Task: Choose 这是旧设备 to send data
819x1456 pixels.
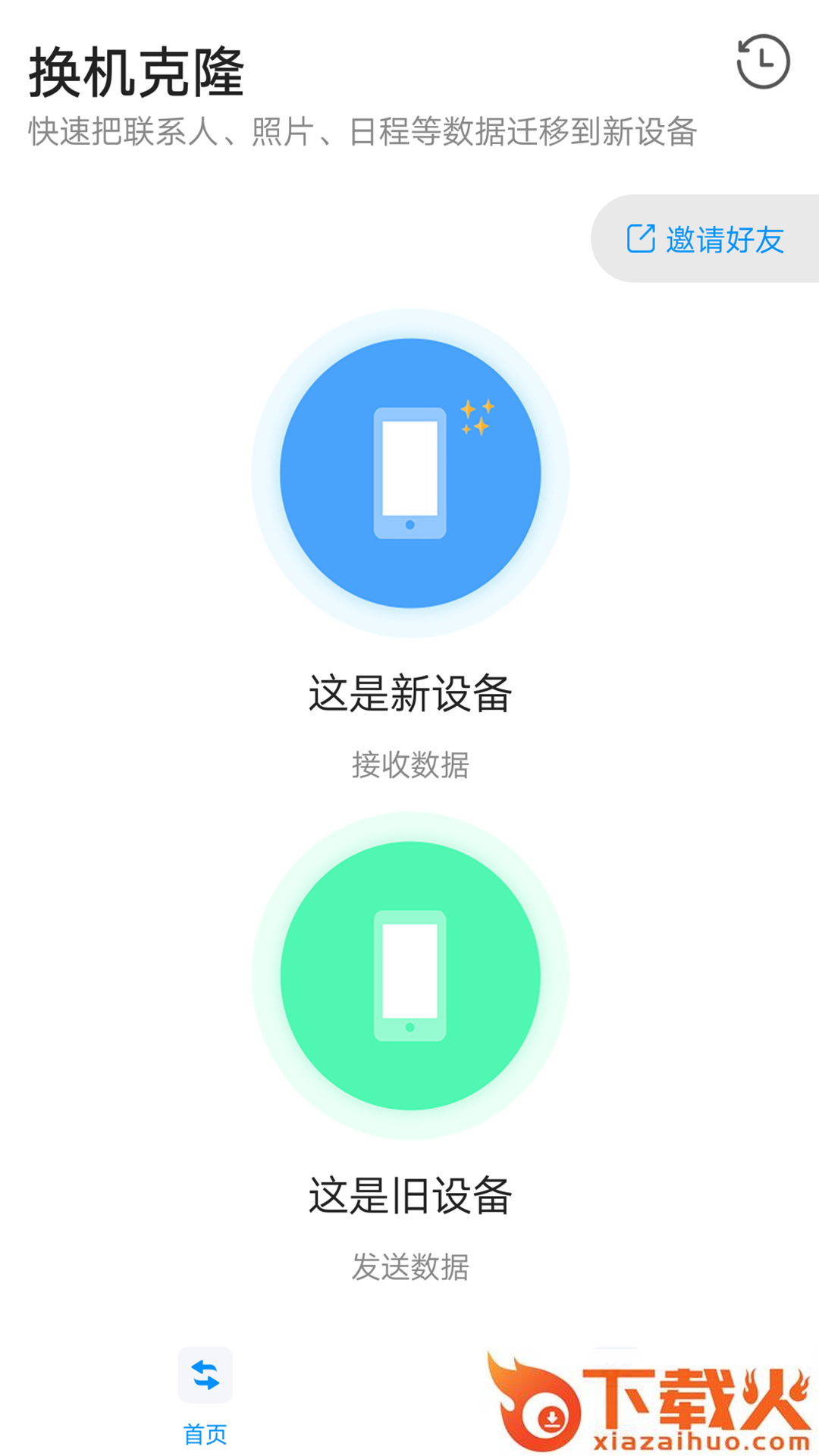Action: point(410,976)
